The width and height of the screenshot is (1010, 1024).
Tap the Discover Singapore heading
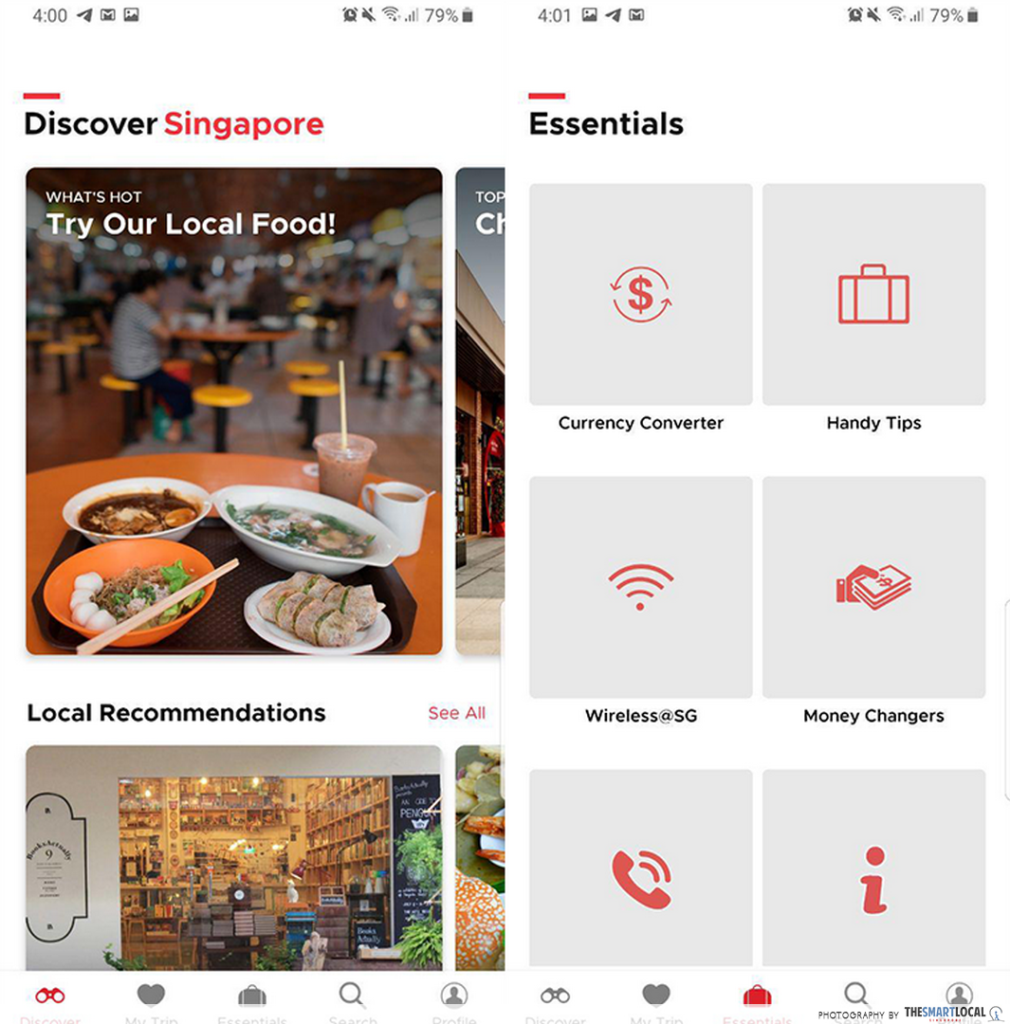pyautogui.click(x=172, y=123)
